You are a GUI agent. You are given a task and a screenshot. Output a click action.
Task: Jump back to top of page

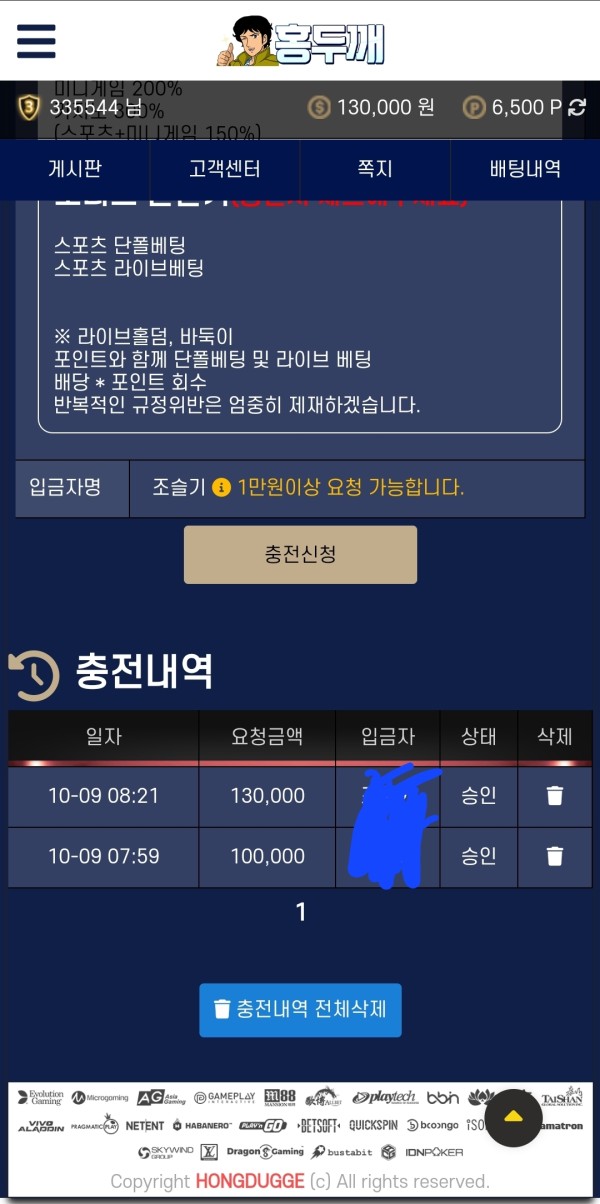[x=513, y=1117]
